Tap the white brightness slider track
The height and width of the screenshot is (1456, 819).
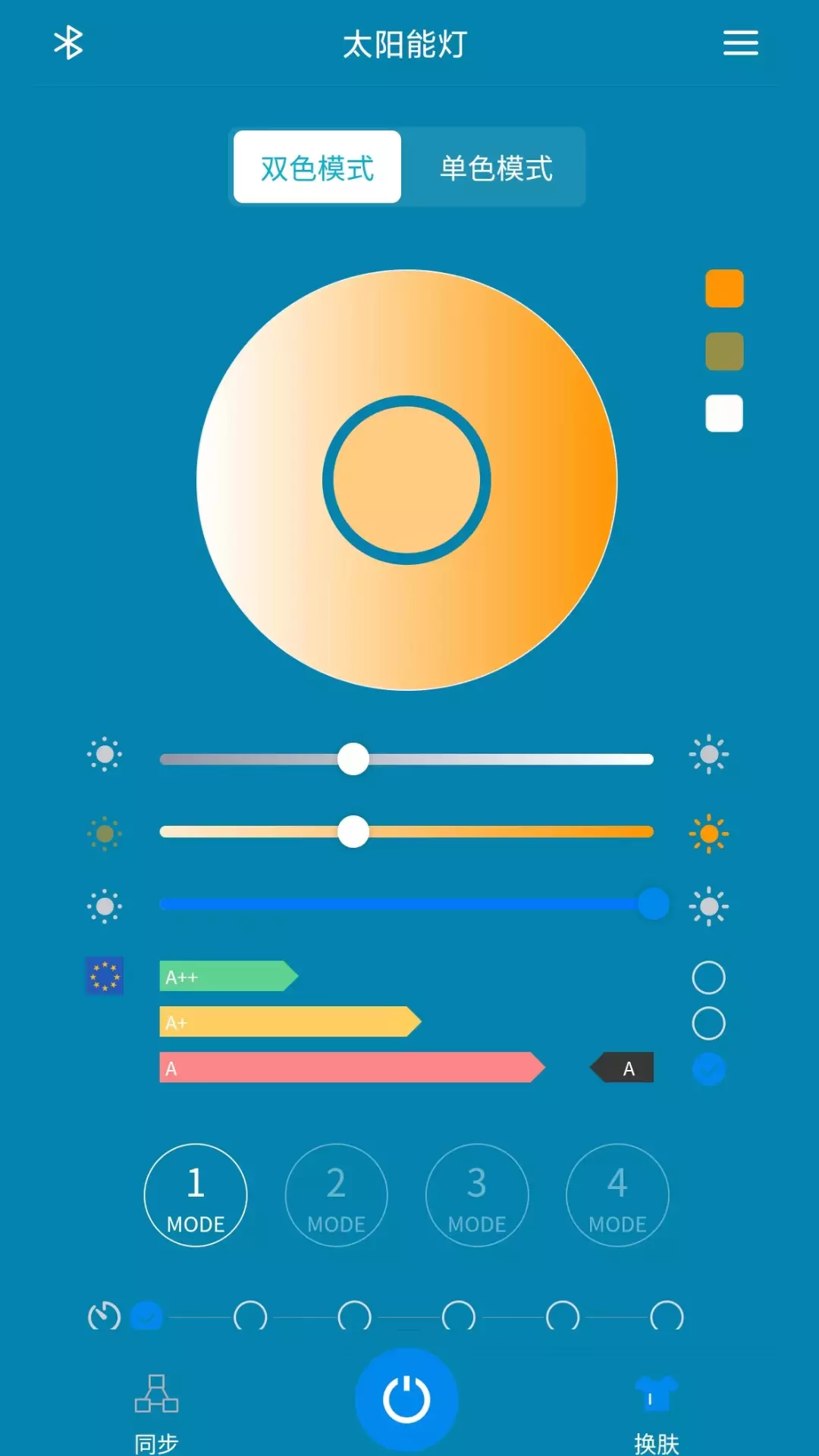pos(406,759)
